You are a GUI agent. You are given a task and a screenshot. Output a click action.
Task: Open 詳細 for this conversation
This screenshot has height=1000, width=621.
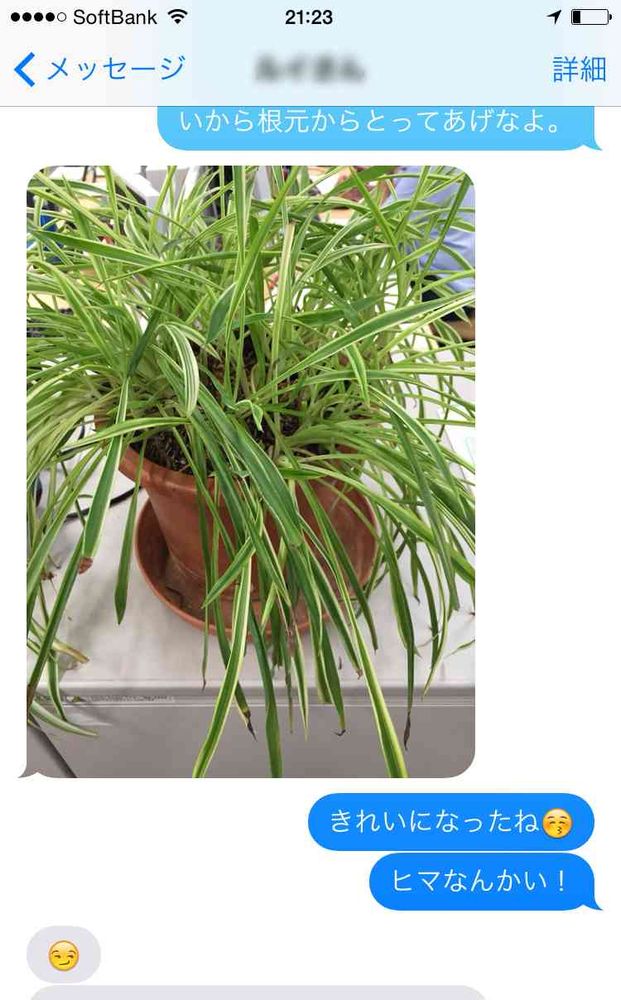[x=579, y=68]
